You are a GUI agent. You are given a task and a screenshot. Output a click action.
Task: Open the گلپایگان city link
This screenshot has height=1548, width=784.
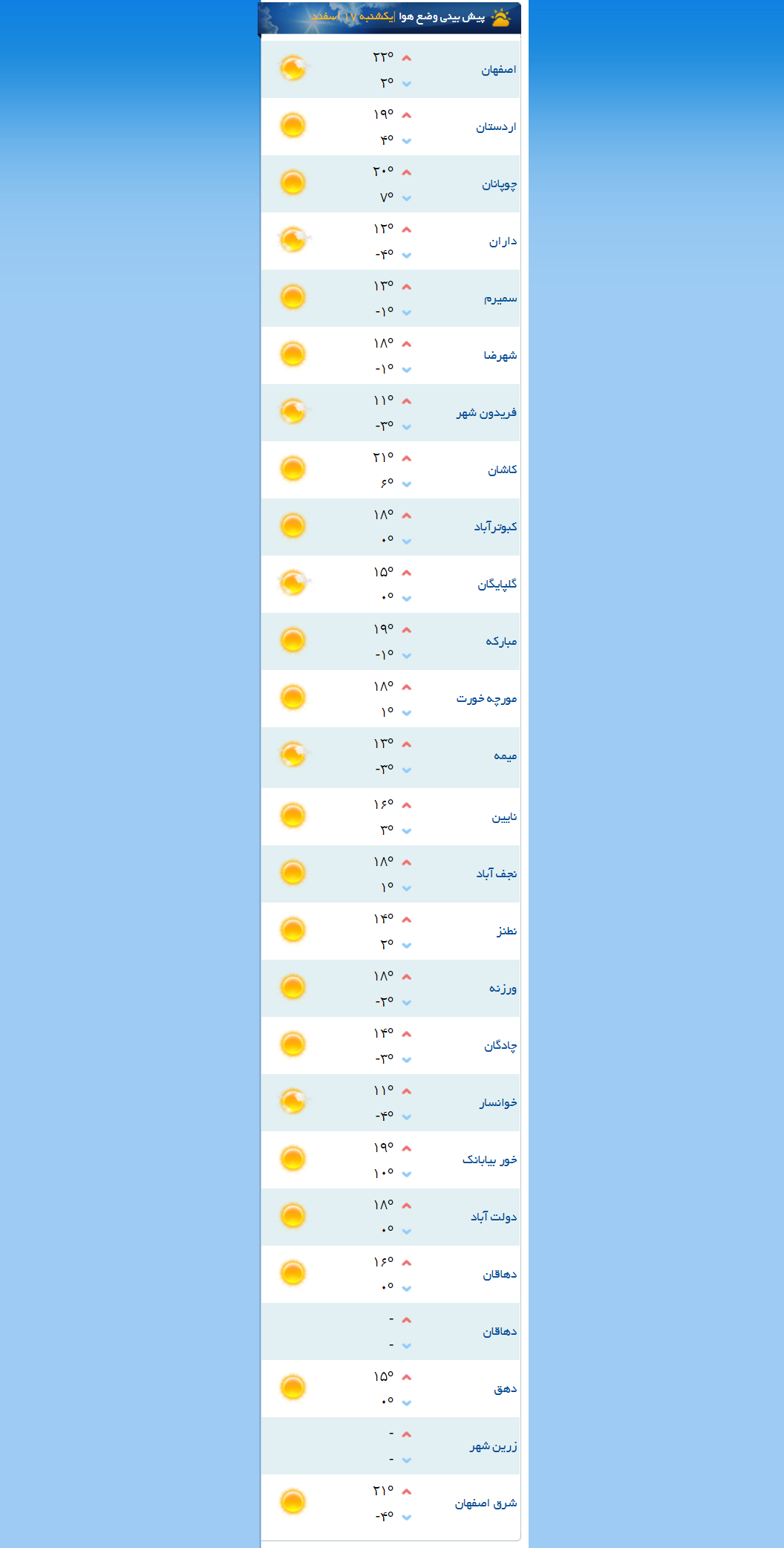[x=497, y=585]
